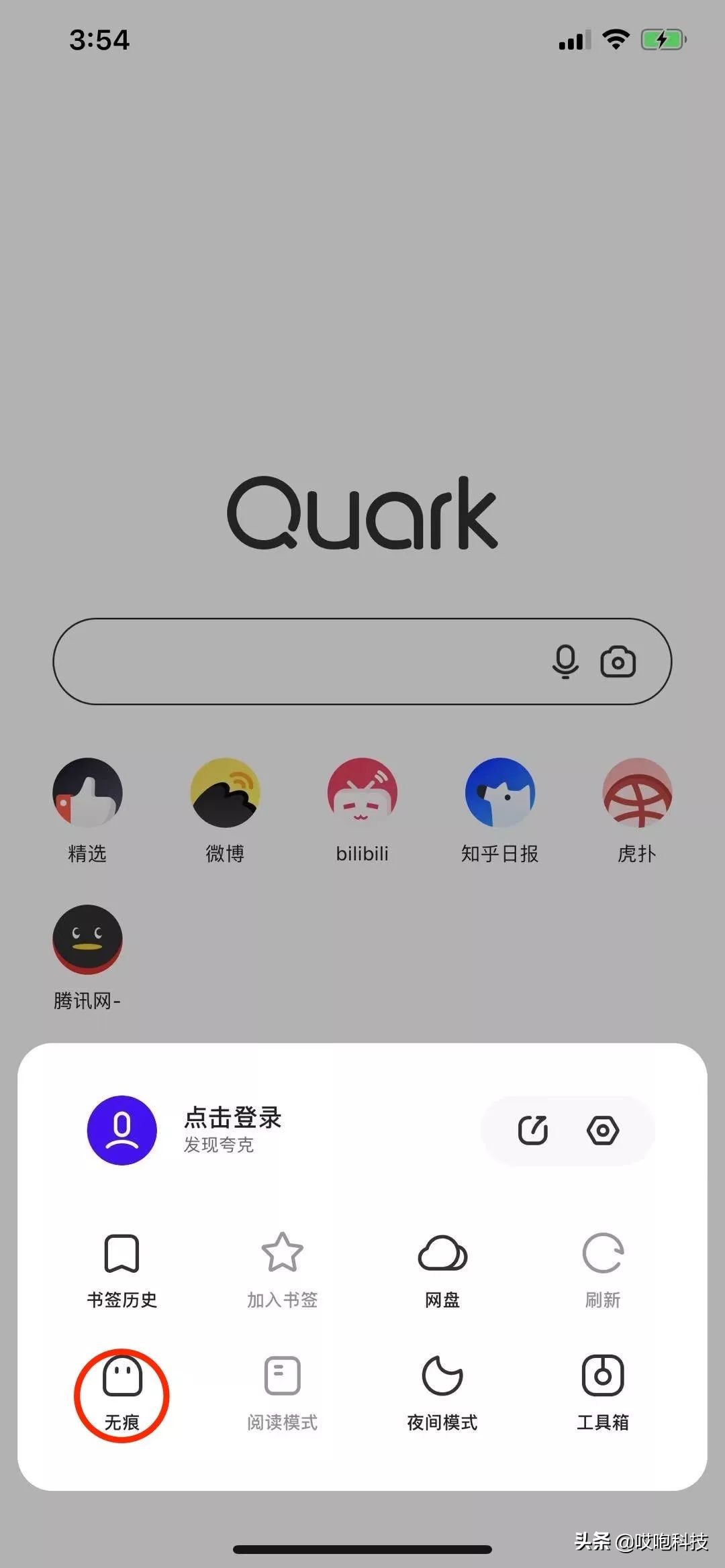Open 腾讯网 from the shortcut grid

coord(87,942)
